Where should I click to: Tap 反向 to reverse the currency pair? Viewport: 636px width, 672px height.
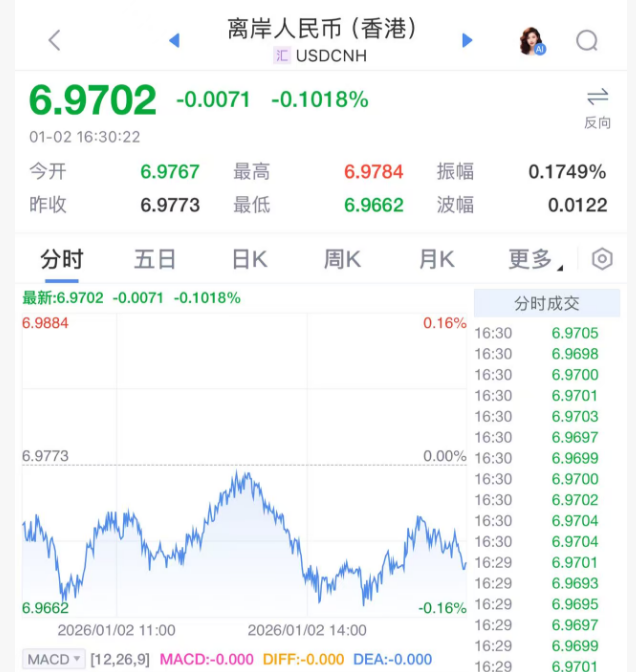[x=597, y=107]
